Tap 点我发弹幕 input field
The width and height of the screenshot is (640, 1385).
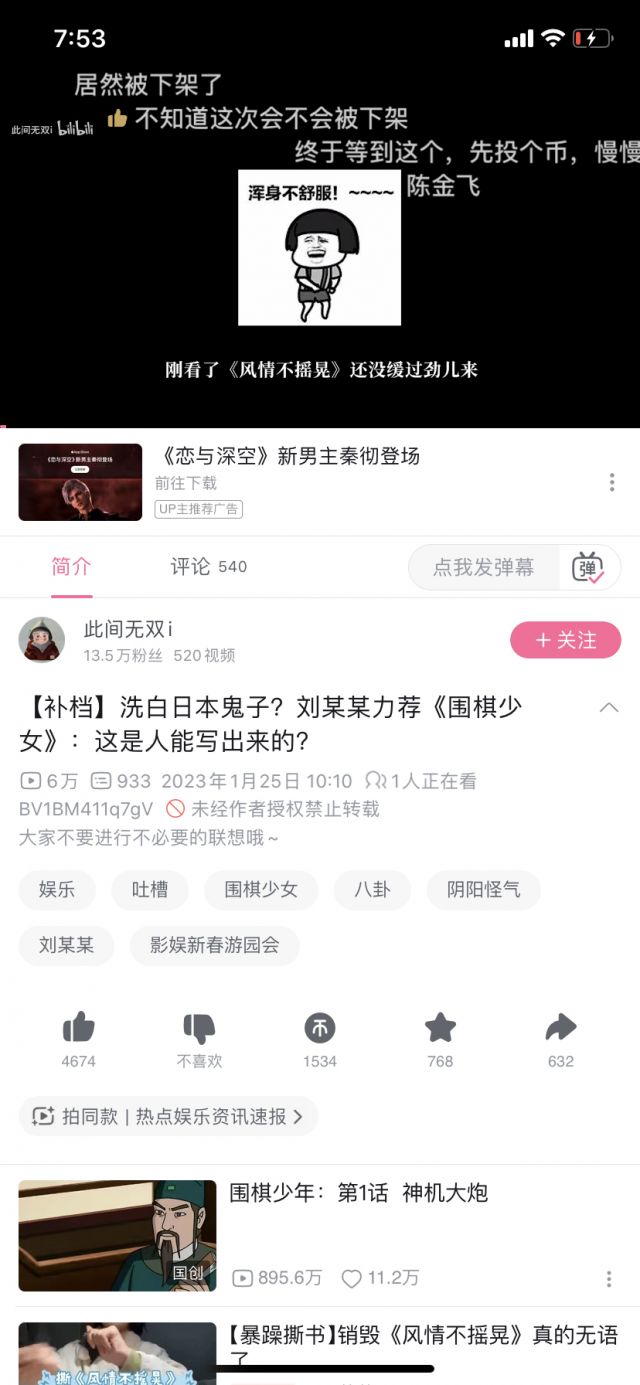pyautogui.click(x=484, y=568)
